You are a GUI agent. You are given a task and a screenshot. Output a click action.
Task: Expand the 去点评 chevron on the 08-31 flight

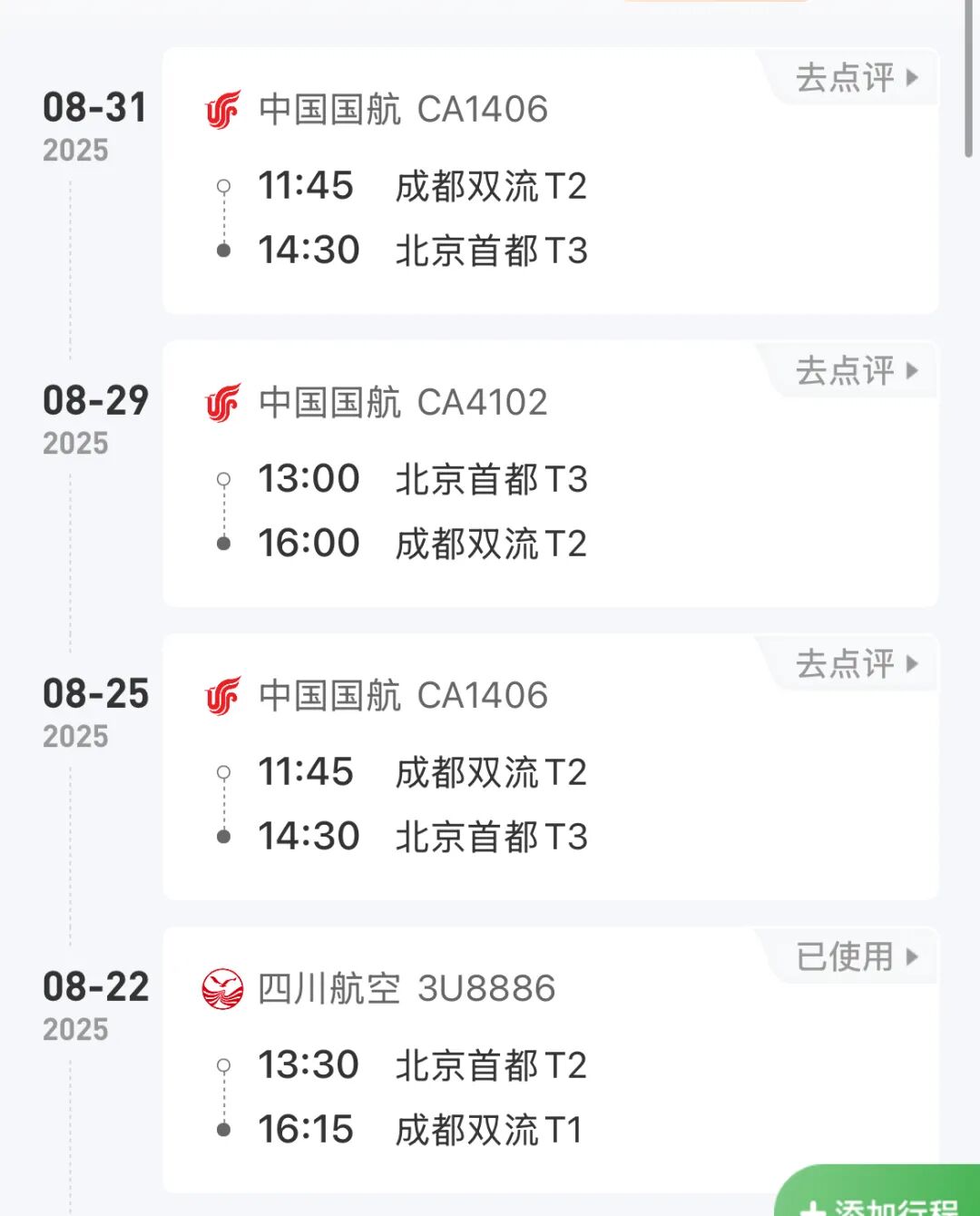(914, 80)
